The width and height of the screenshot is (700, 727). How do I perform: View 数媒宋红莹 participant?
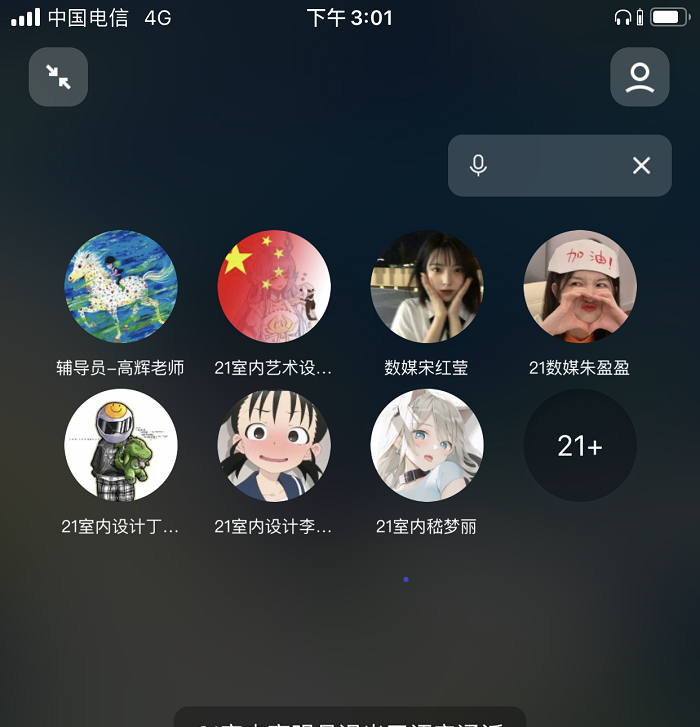tap(427, 287)
